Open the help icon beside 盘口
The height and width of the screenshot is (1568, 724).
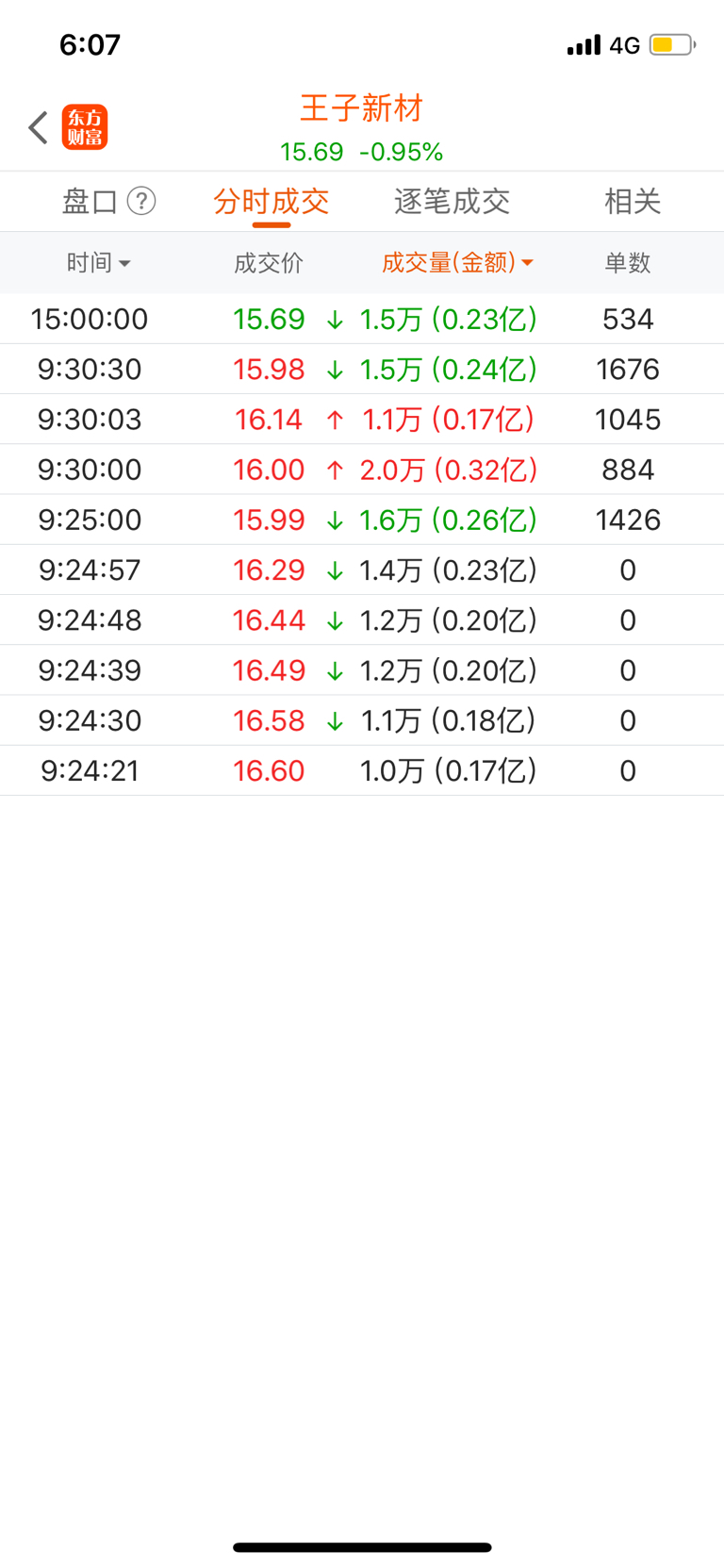[141, 201]
